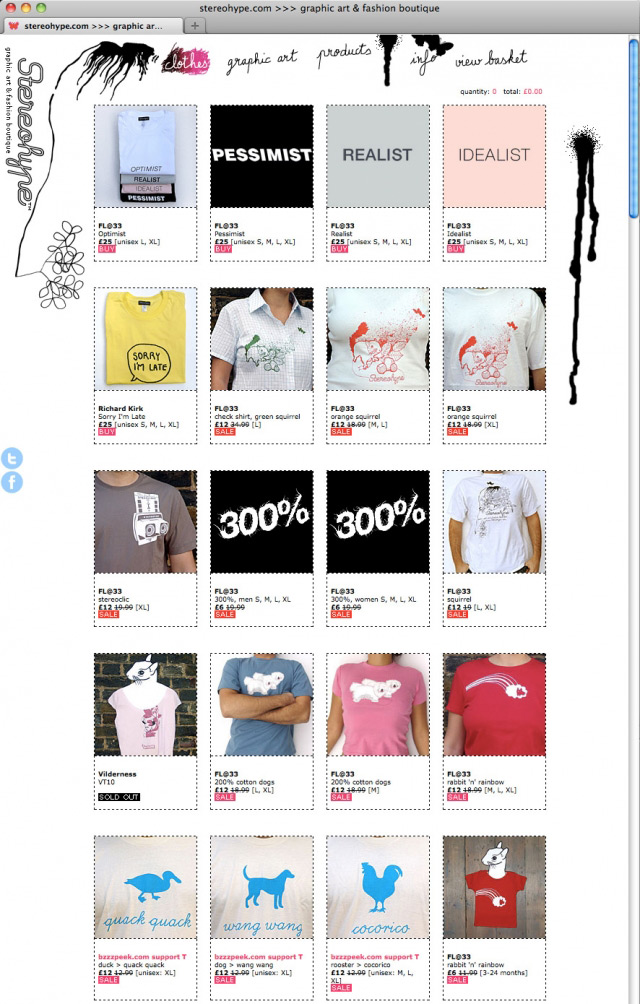This screenshot has width=640, height=1004.
Task: View the duck quack quack t-shirt
Action: [145, 886]
